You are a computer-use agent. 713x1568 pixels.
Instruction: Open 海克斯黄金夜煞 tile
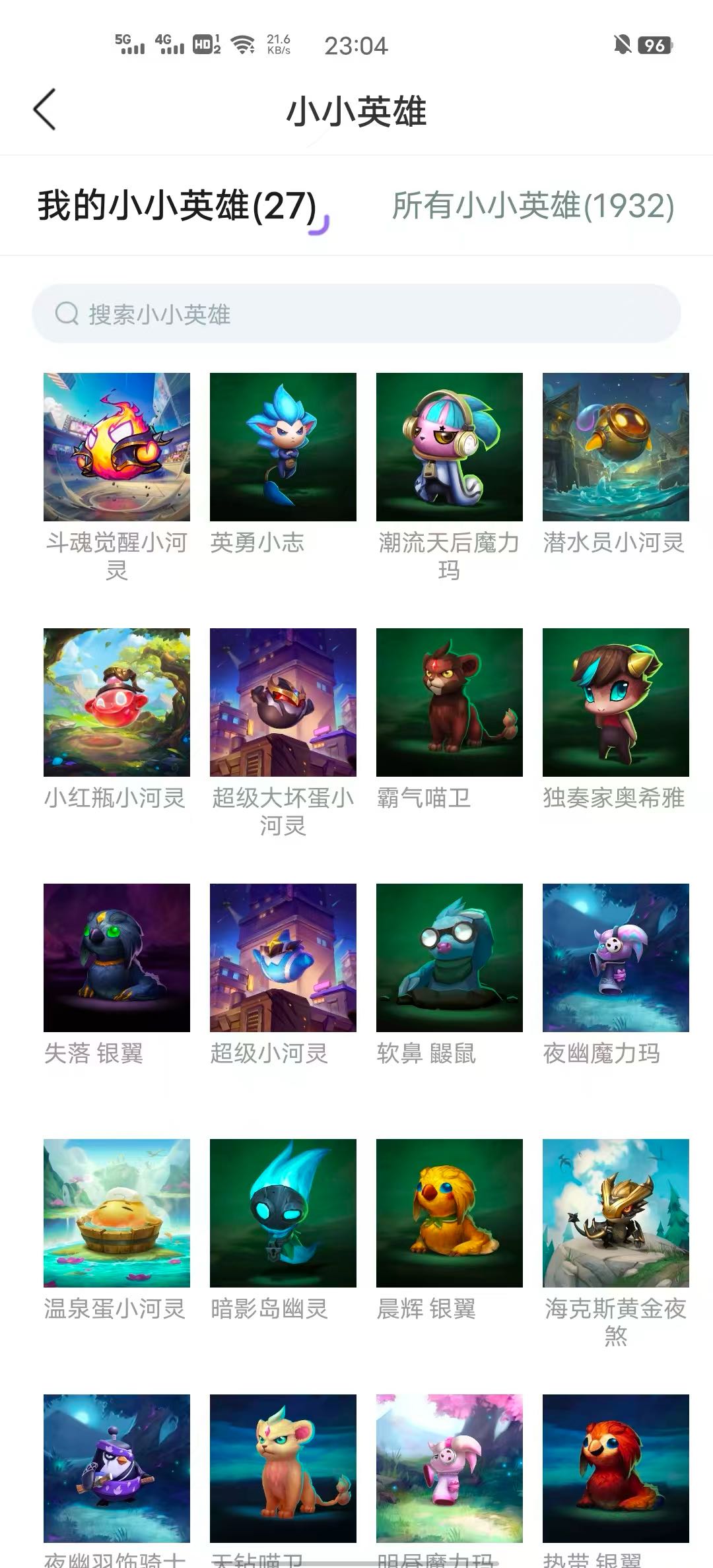(616, 1213)
